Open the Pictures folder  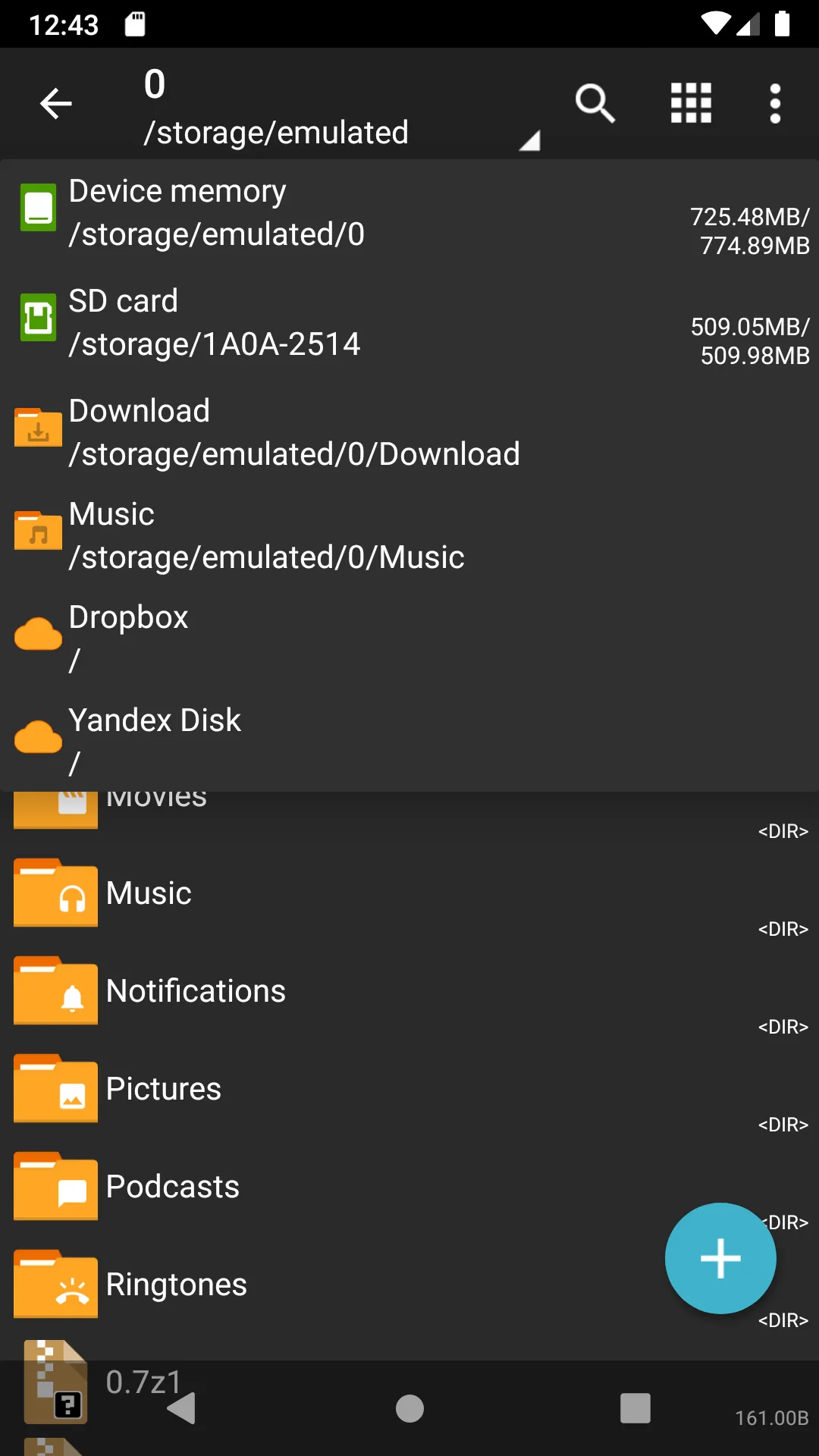[x=163, y=1087]
